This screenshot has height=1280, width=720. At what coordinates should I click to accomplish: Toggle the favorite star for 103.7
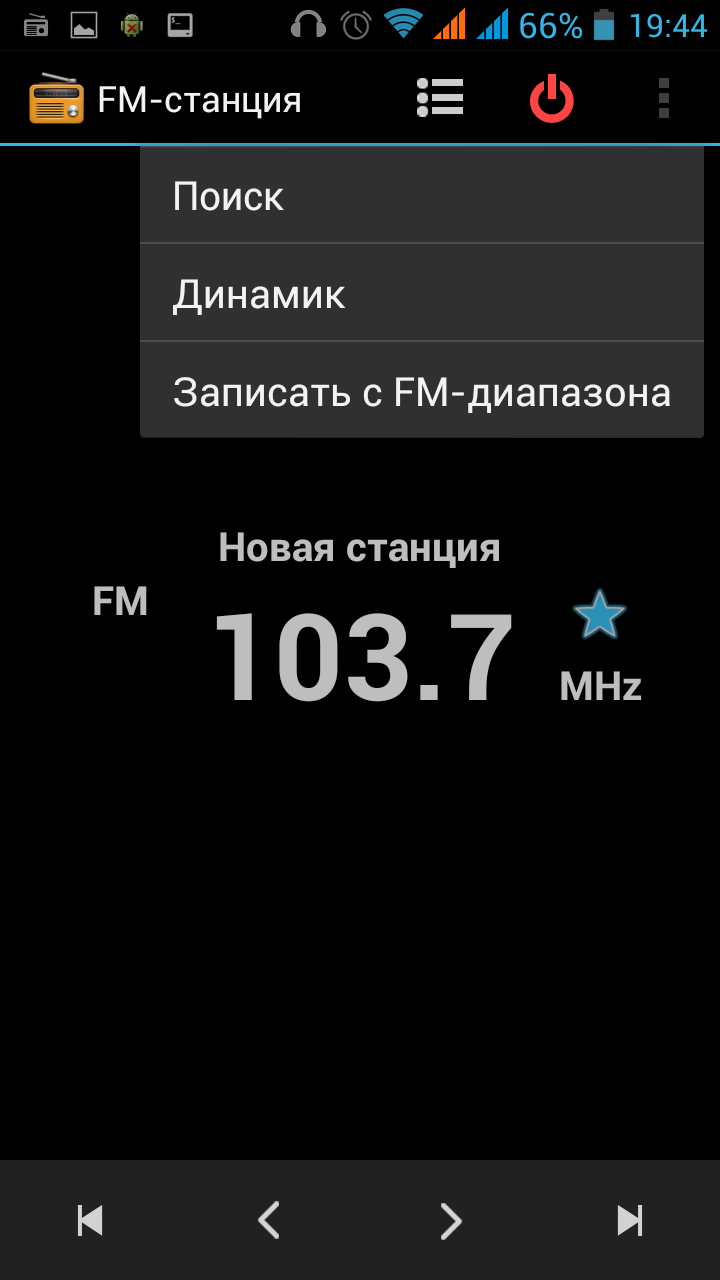(600, 615)
